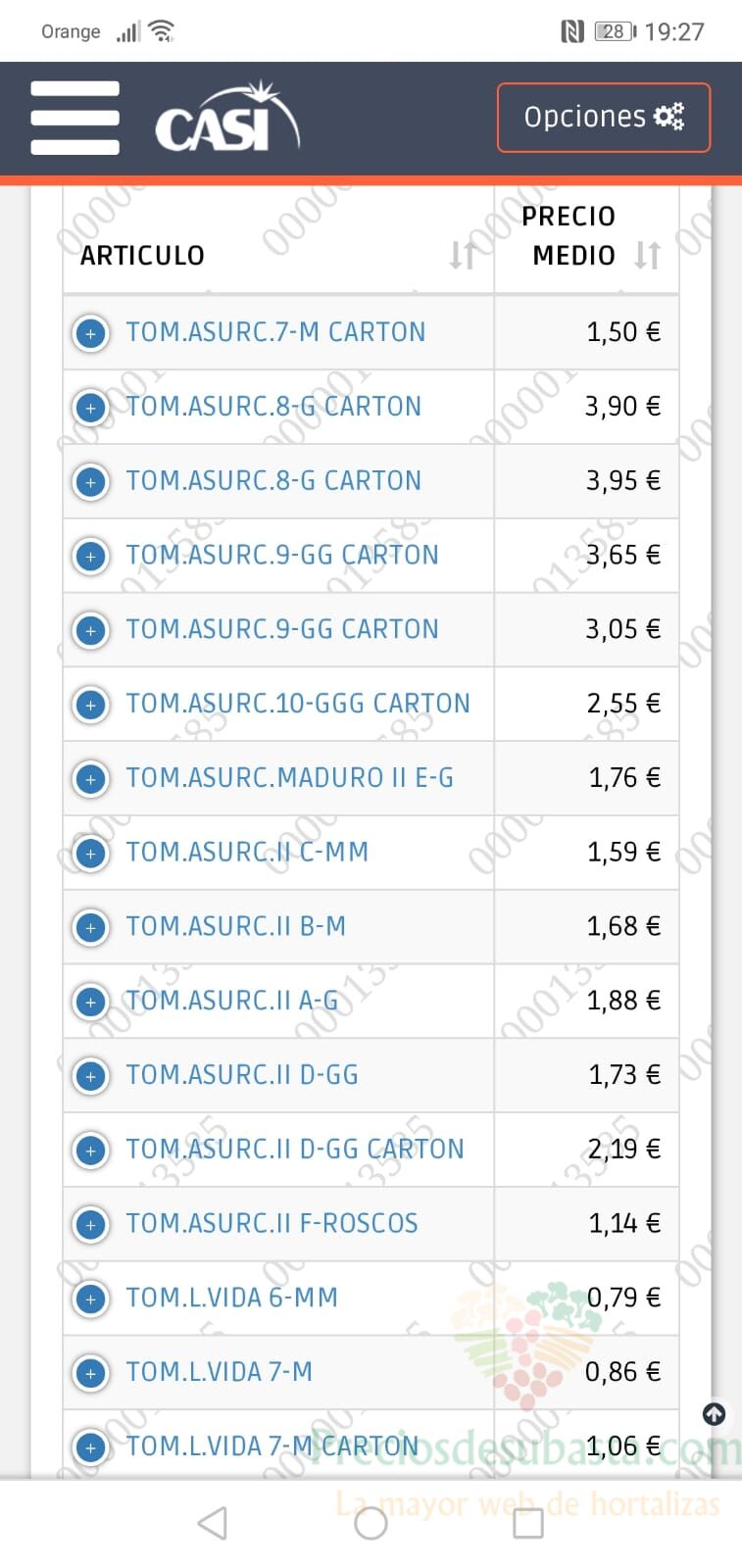Screen dimensions: 742x1568
Task: Expand the TOM.ASURC.II F-ROSCOS row
Action: click(x=91, y=1225)
